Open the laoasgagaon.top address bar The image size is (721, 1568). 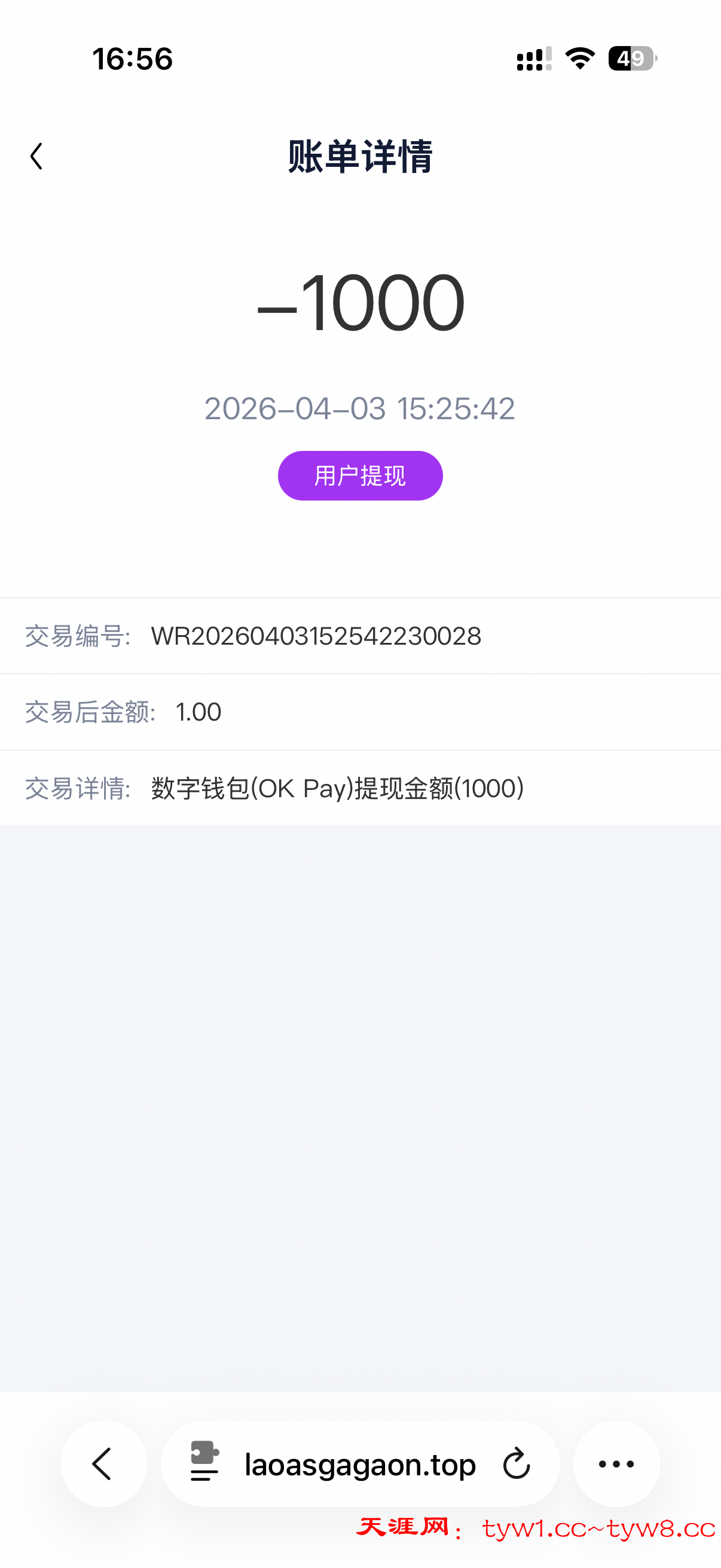pyautogui.click(x=359, y=1465)
